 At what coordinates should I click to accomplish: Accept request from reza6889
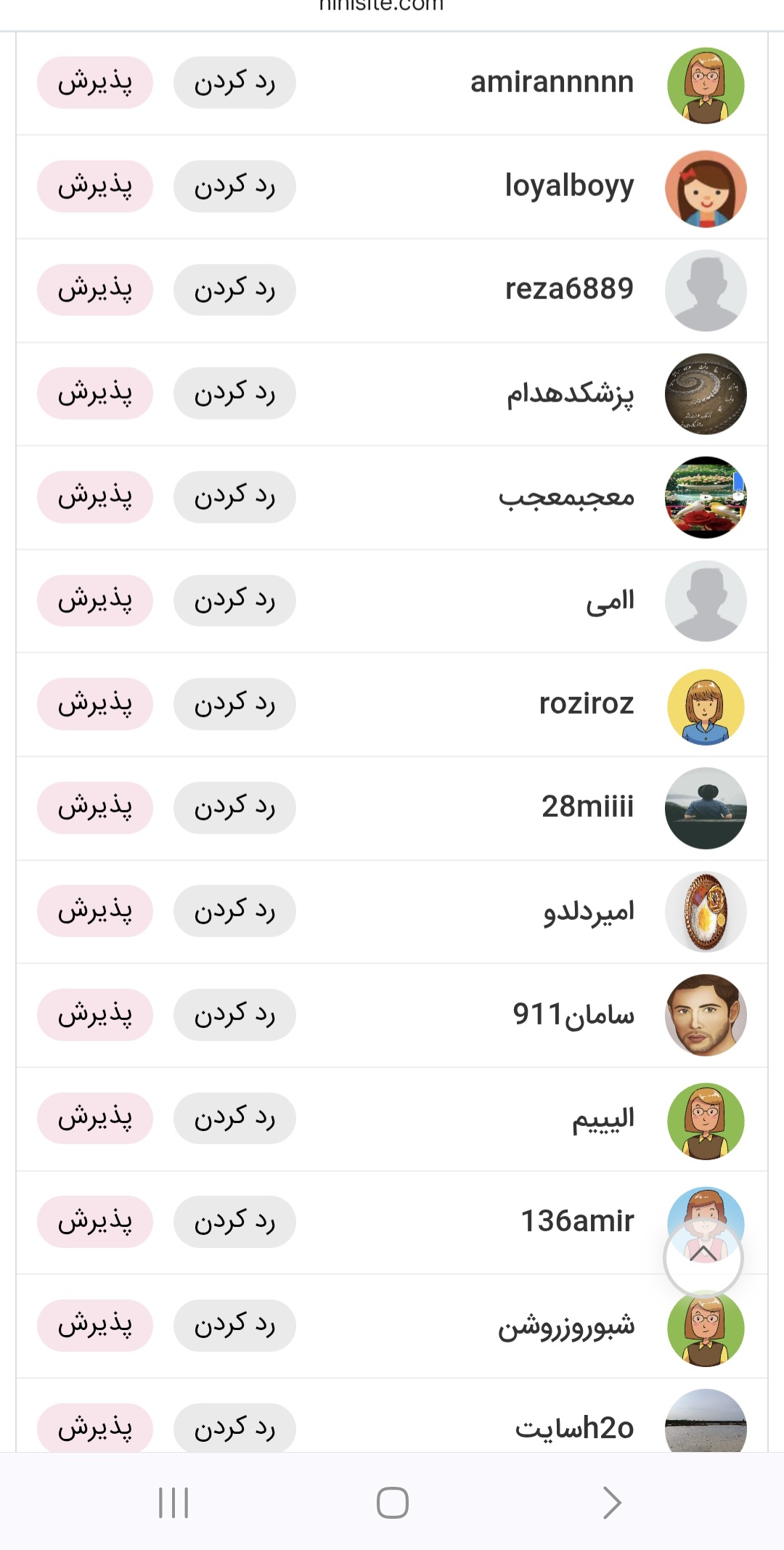tap(95, 290)
